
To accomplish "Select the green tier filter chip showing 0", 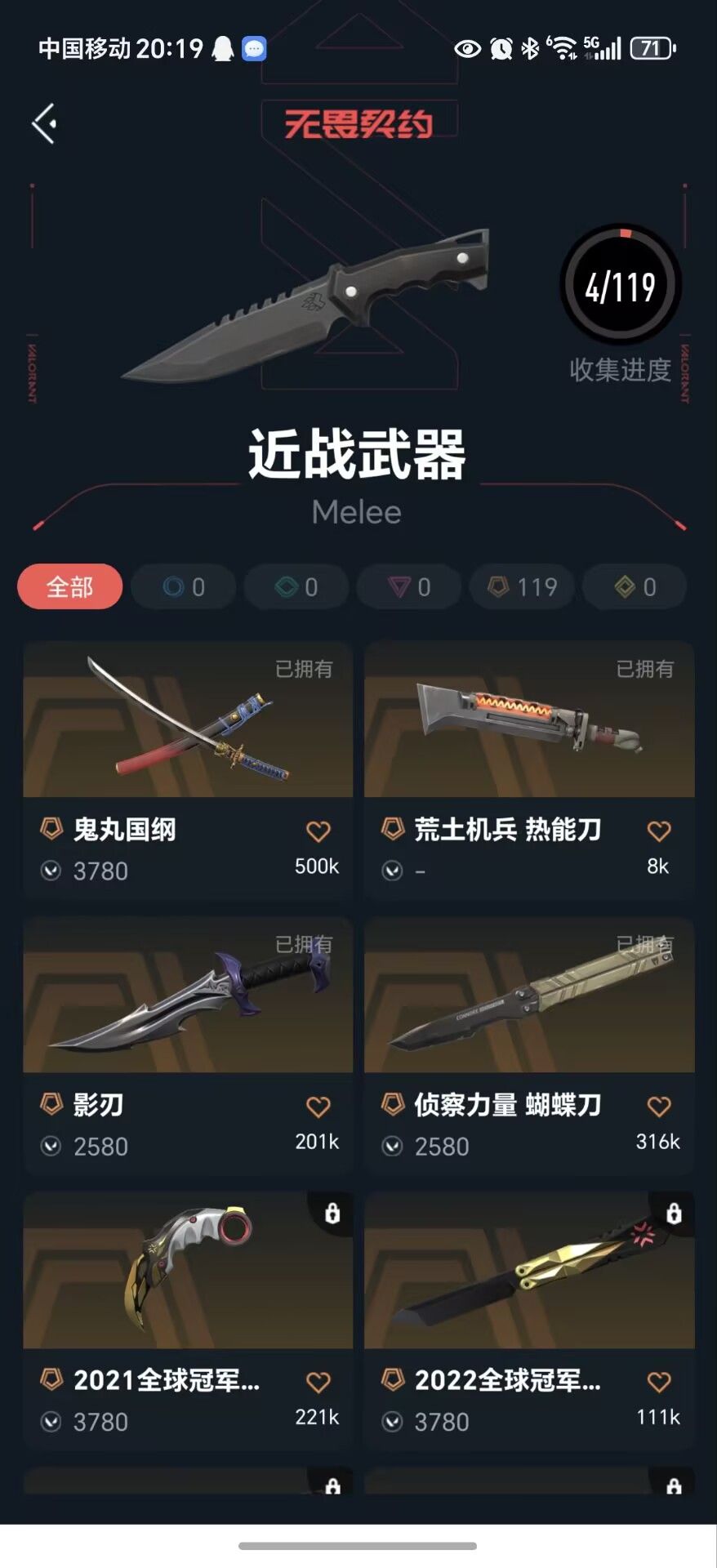I will click(x=296, y=586).
